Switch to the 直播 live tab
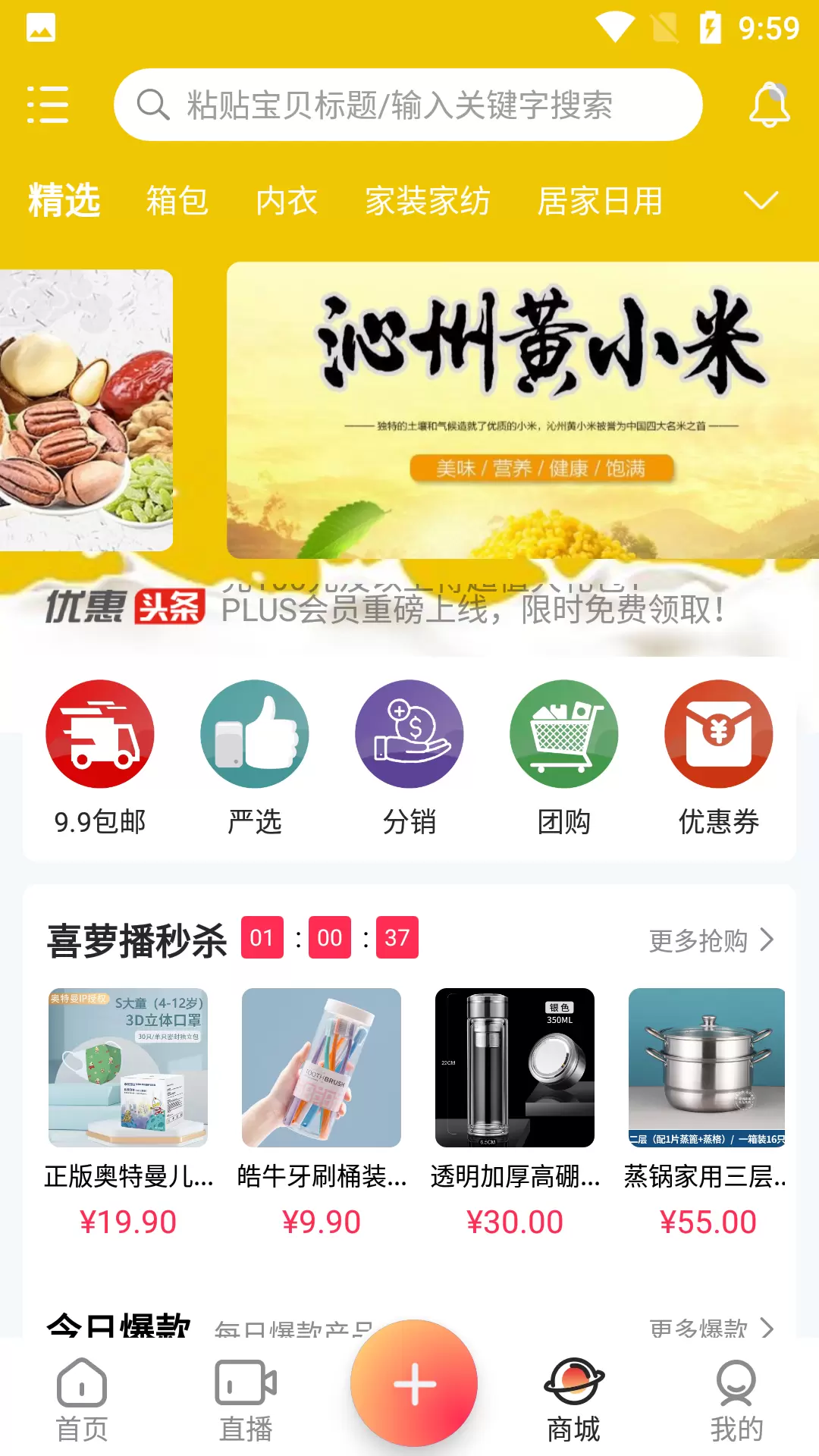 pos(246,1401)
